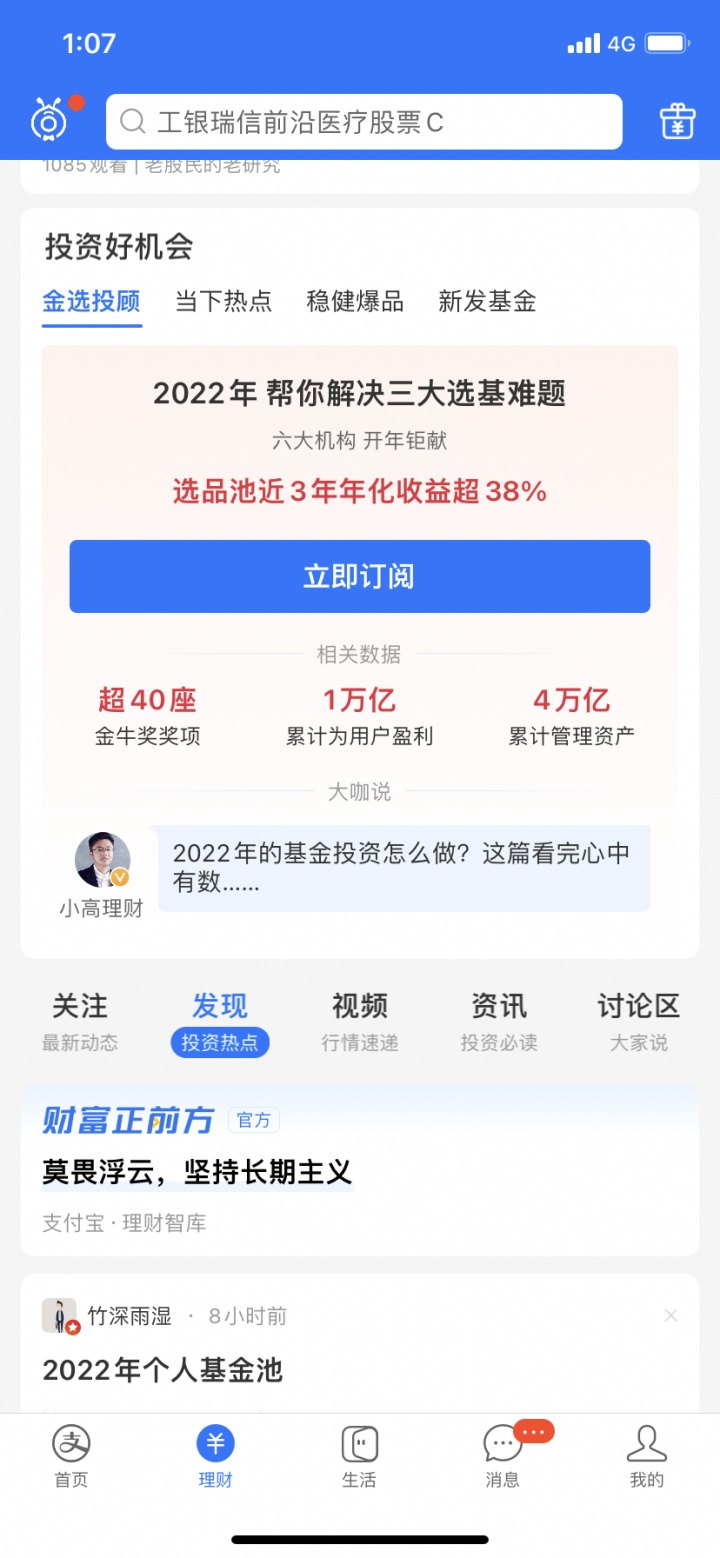Open the robot assistant icon
The width and height of the screenshot is (720, 1558).
point(49,121)
